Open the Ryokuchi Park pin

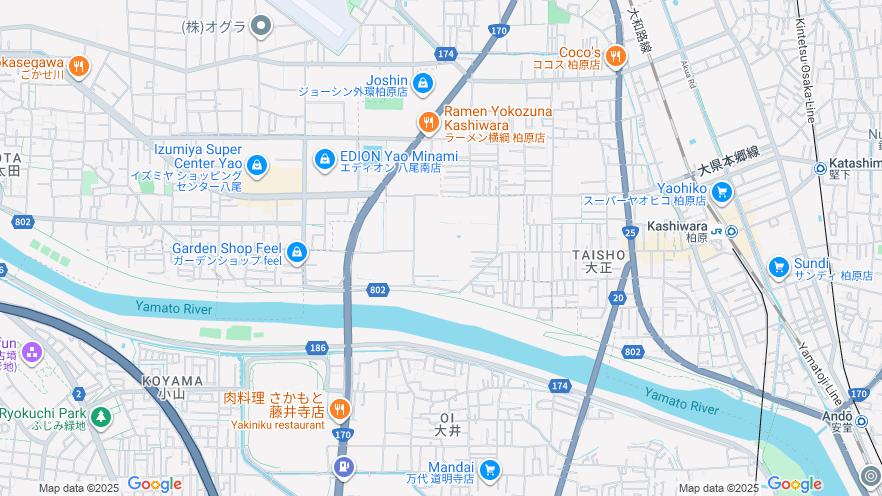100,416
